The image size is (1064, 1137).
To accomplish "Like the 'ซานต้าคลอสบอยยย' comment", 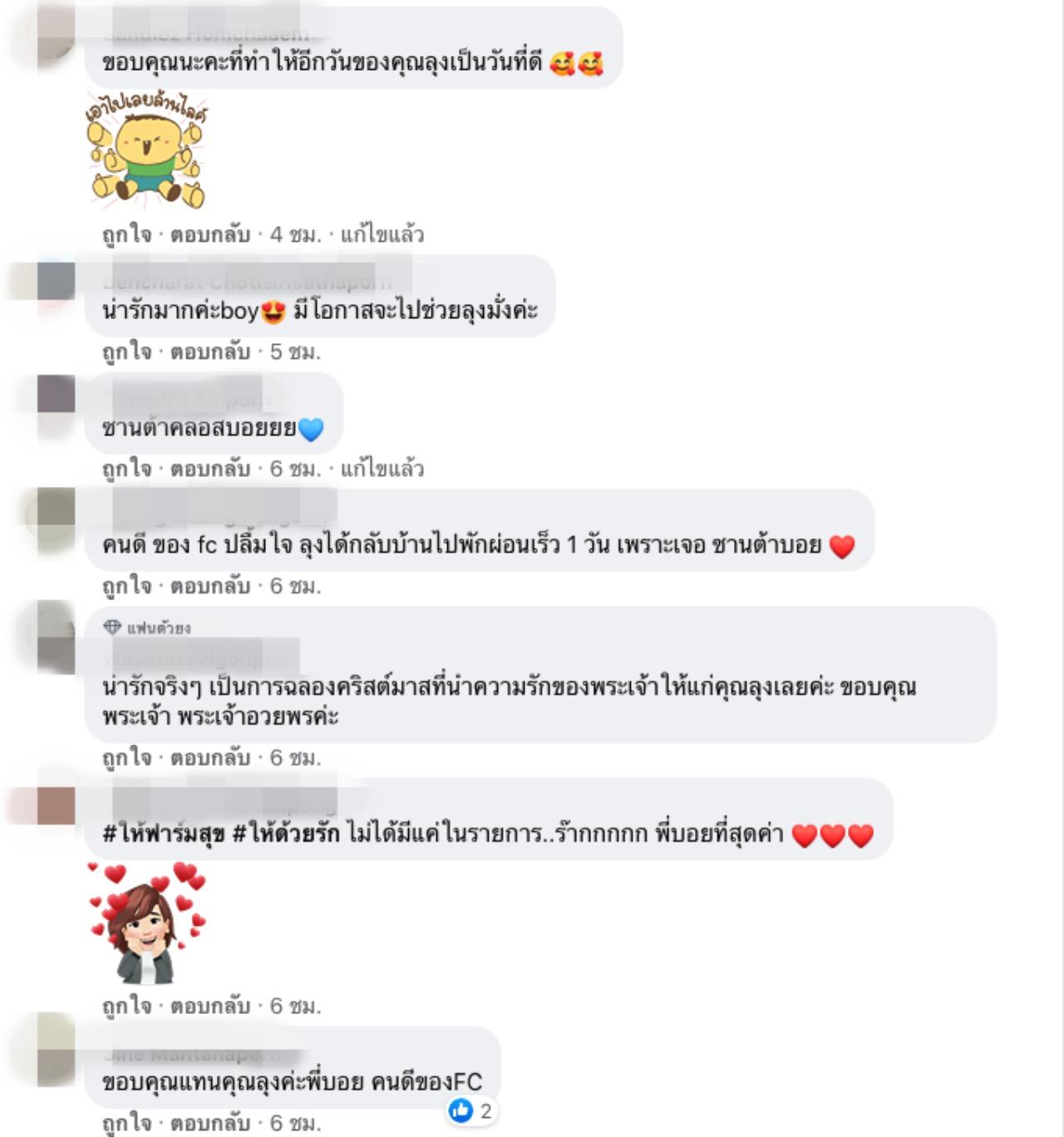I will pyautogui.click(x=126, y=469).
